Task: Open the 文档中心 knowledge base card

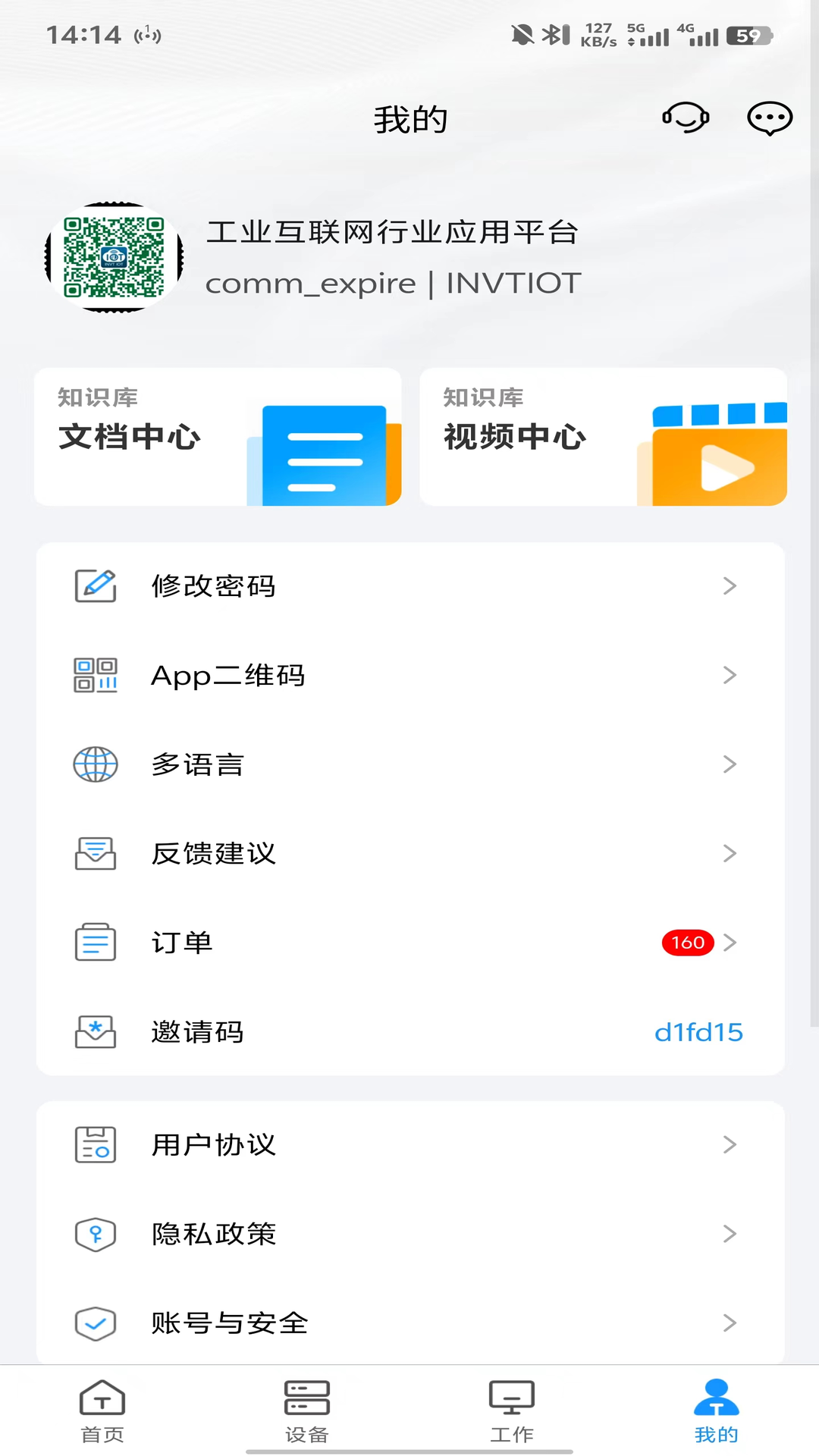Action: [x=218, y=436]
